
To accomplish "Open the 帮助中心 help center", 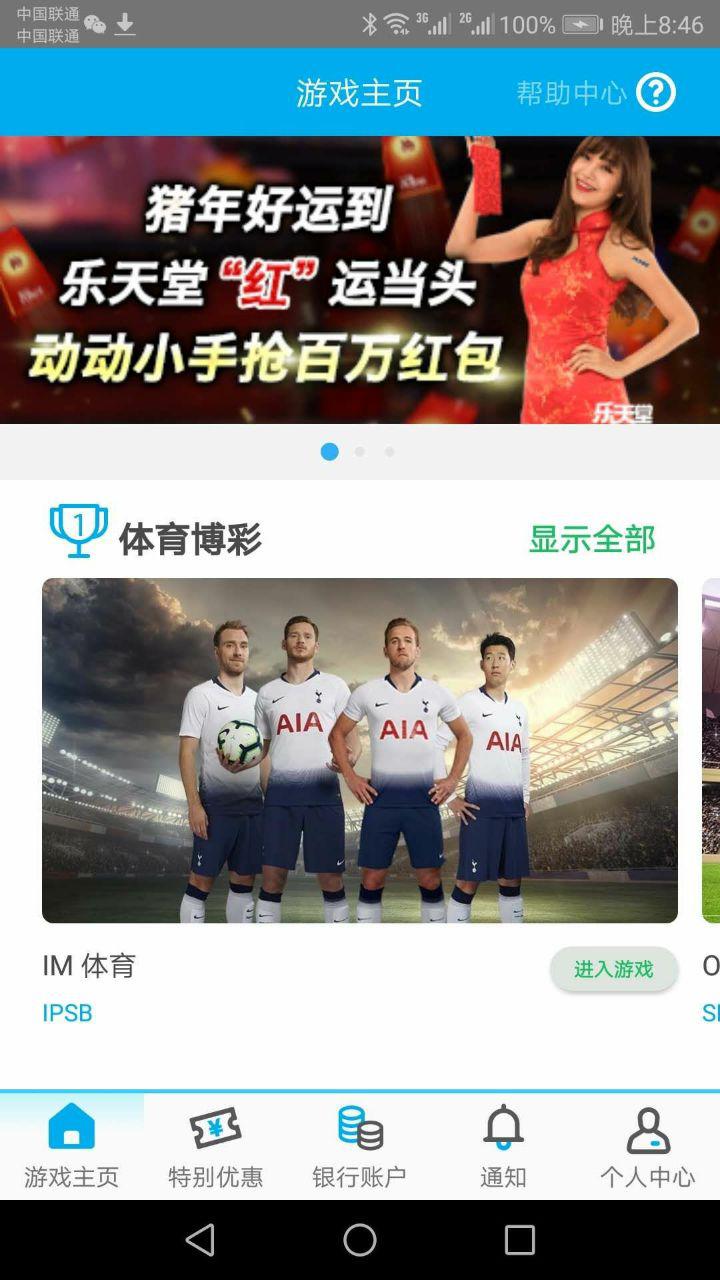I will tap(596, 93).
